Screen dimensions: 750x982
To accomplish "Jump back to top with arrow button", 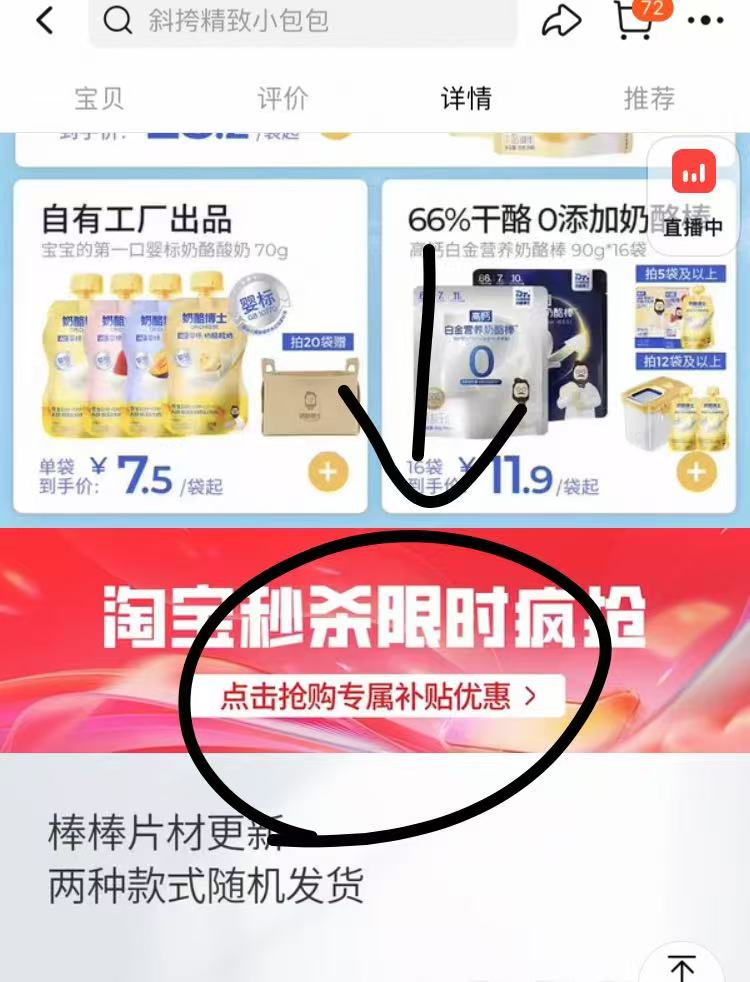I will pos(683,967).
